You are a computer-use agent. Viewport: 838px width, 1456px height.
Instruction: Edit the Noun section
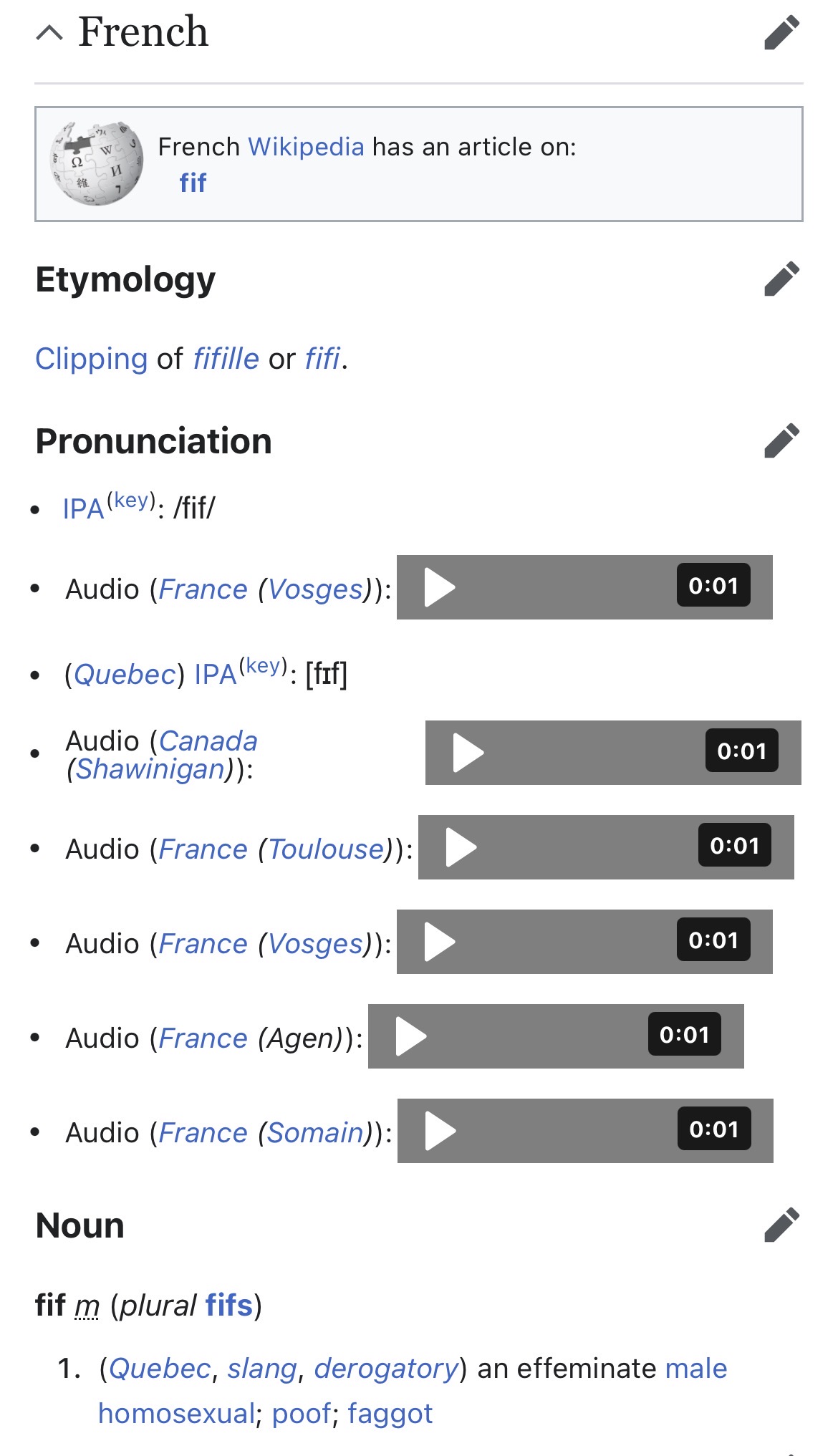(781, 1225)
